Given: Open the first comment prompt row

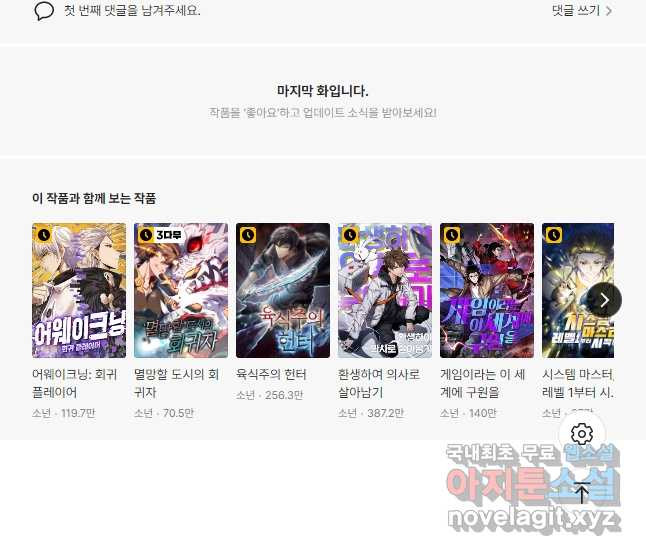Looking at the screenshot, I should [323, 10].
